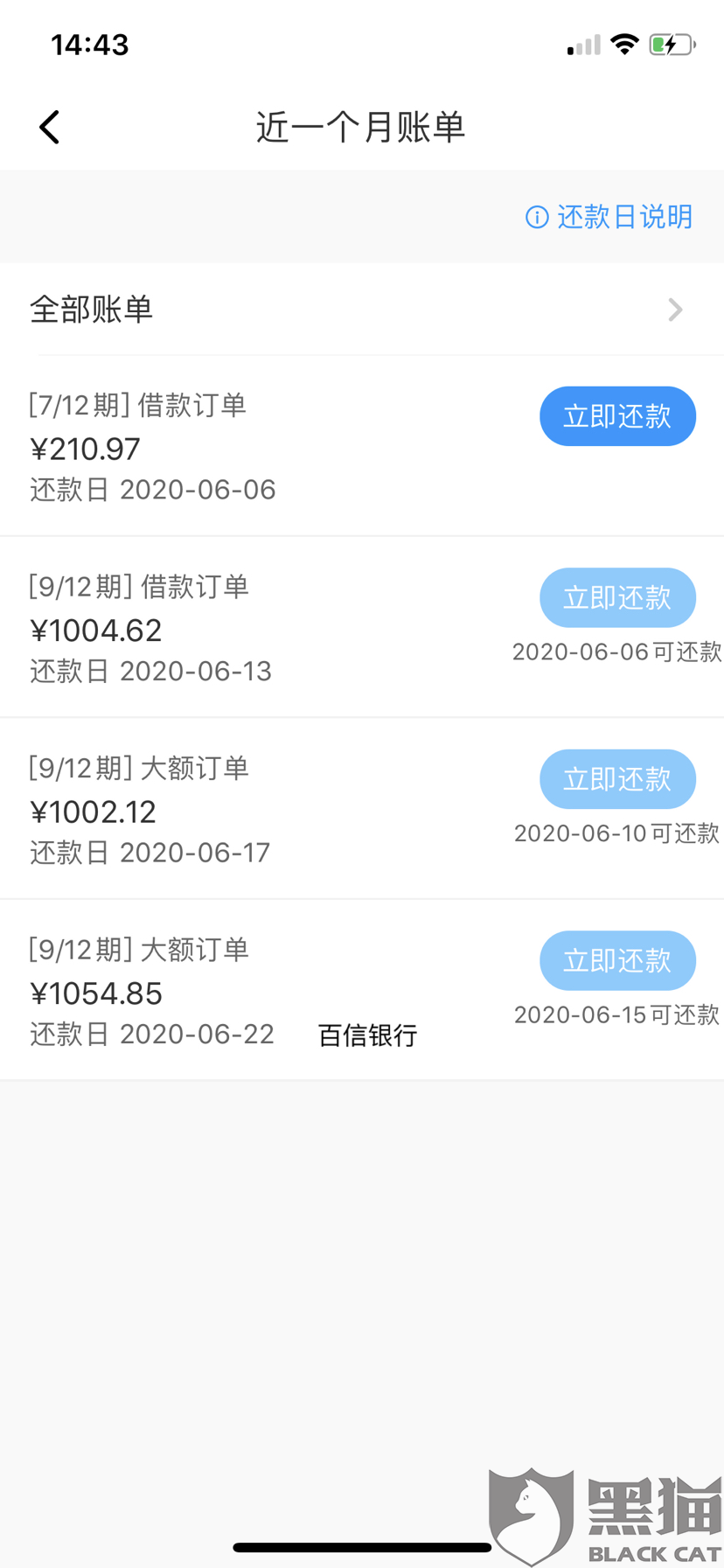Go back using the top-left arrow
The height and width of the screenshot is (1568, 724).
point(50,128)
